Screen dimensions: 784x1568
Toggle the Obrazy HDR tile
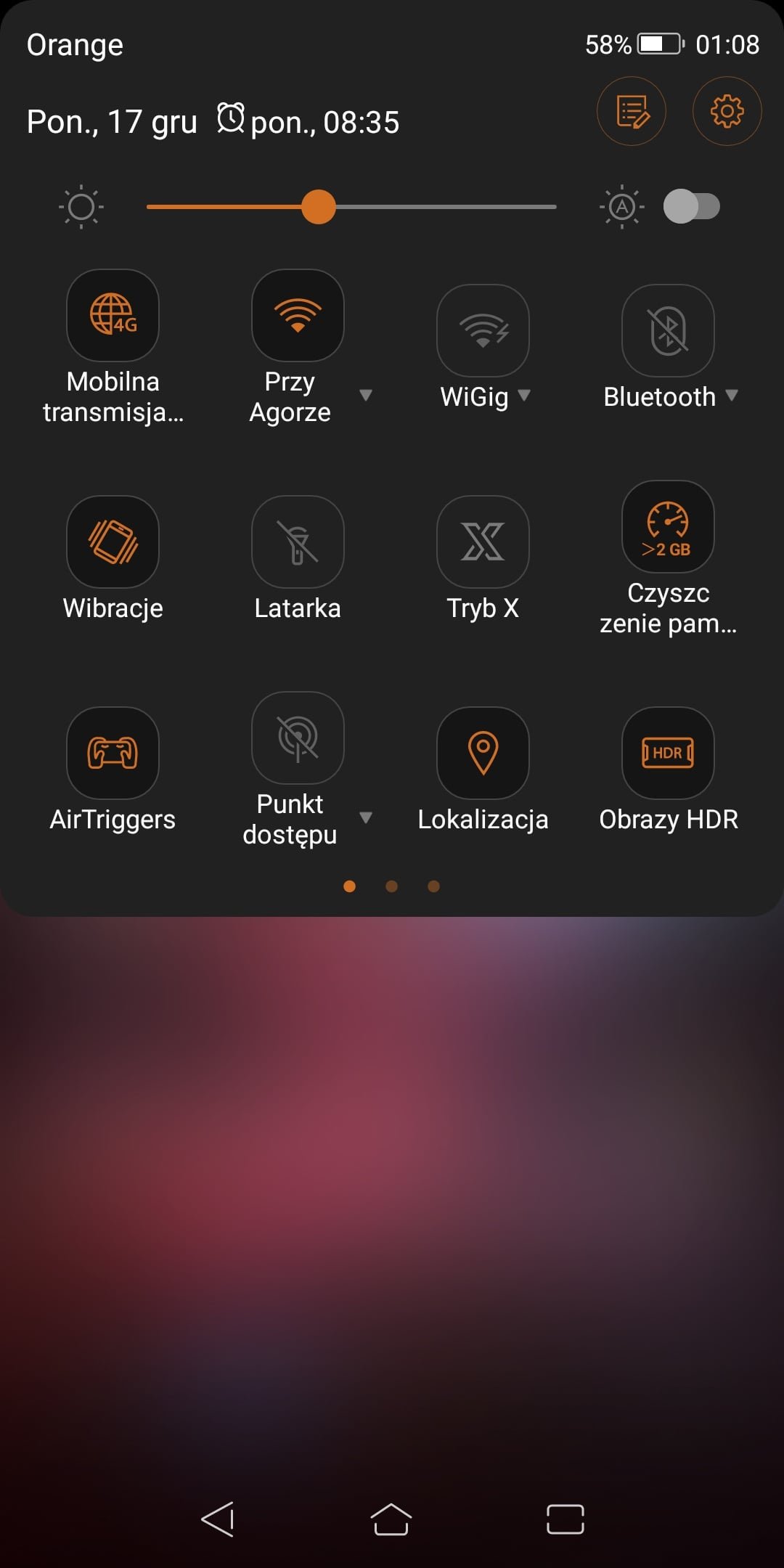click(x=668, y=753)
